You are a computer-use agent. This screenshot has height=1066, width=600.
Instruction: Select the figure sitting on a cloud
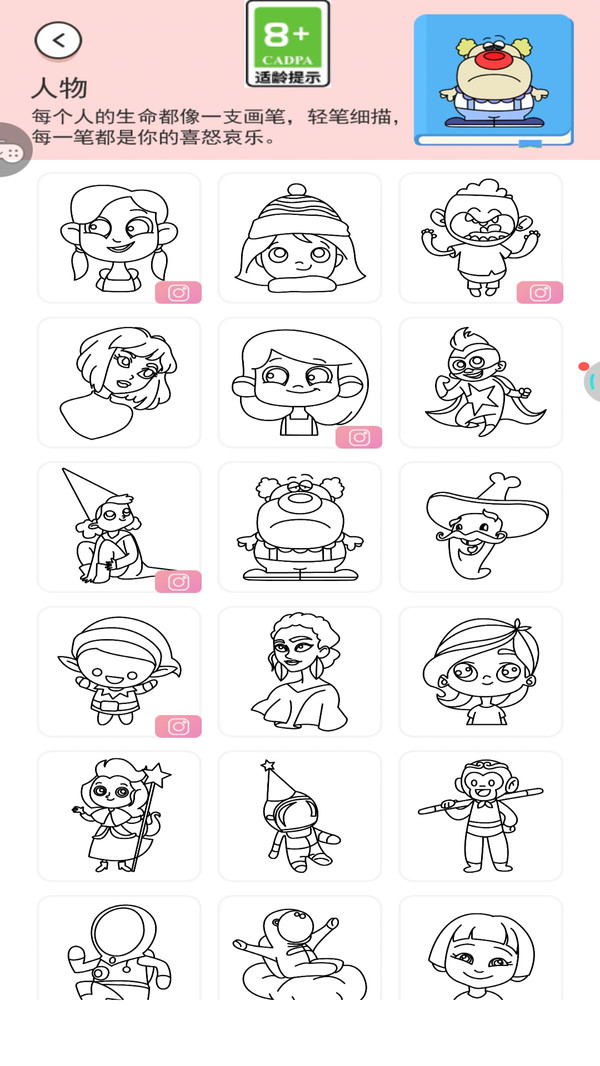(x=300, y=950)
